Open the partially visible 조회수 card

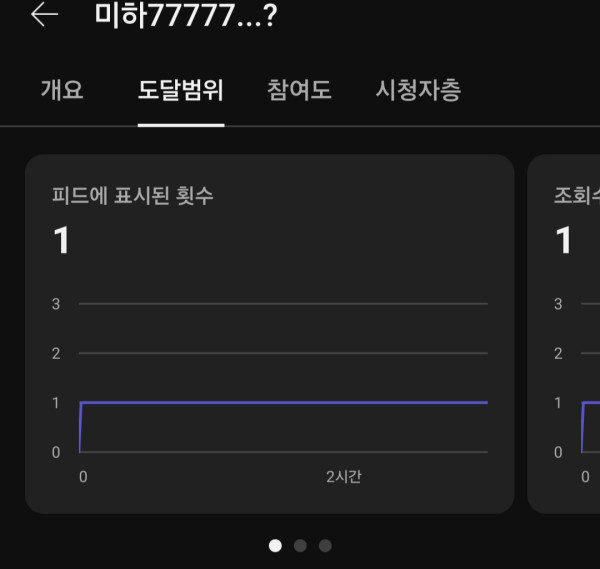[565, 334]
